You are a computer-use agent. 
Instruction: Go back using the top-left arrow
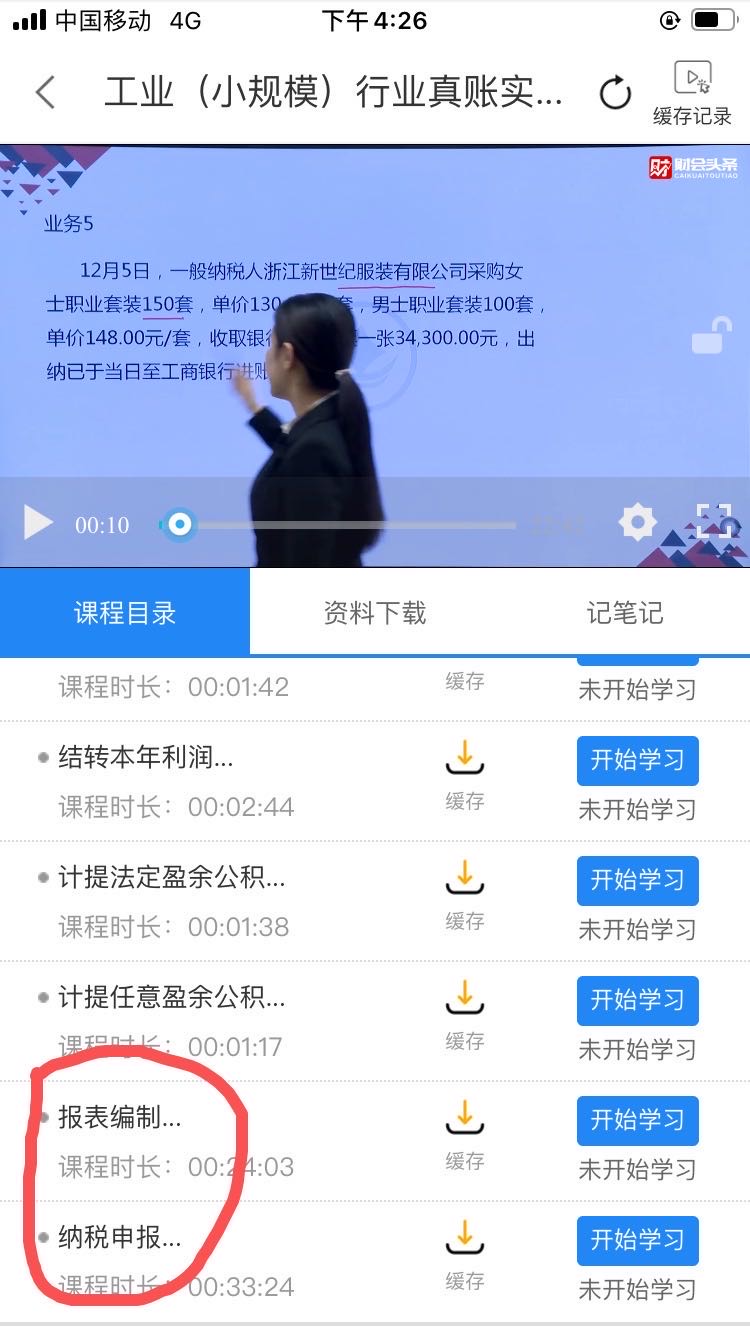click(x=45, y=93)
